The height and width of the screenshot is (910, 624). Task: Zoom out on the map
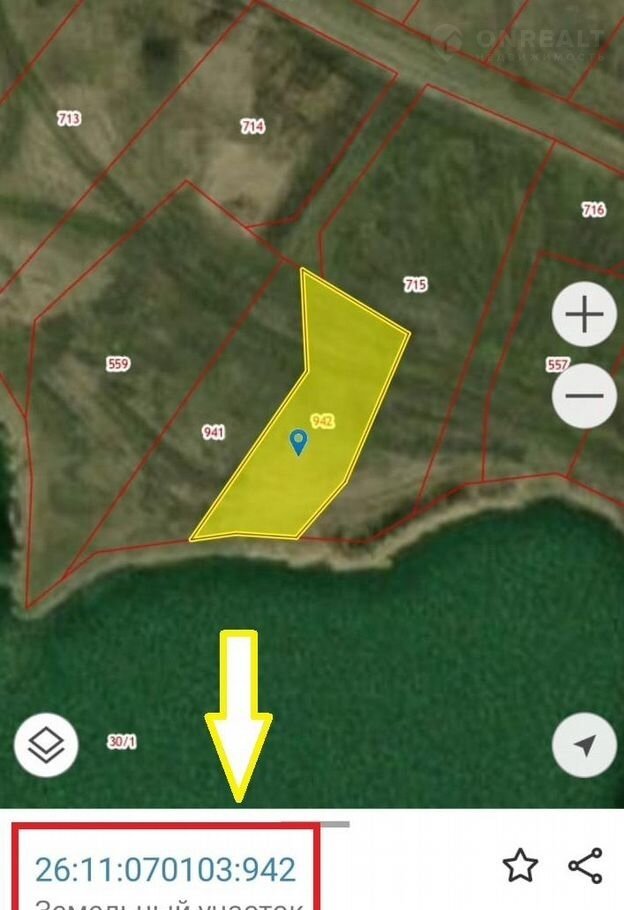[x=584, y=394]
